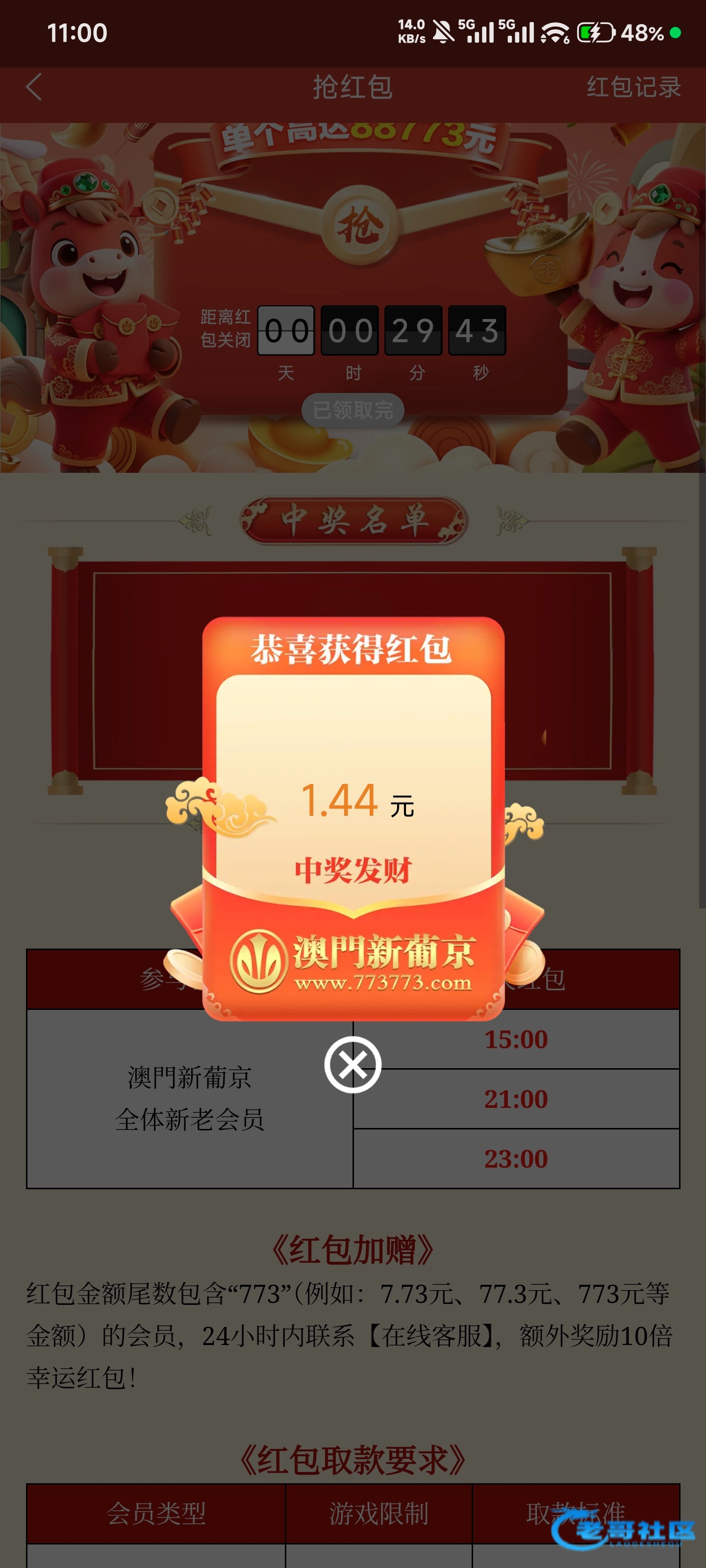Close the red packet reward popup
Image resolution: width=706 pixels, height=1568 pixels.
point(353,1065)
